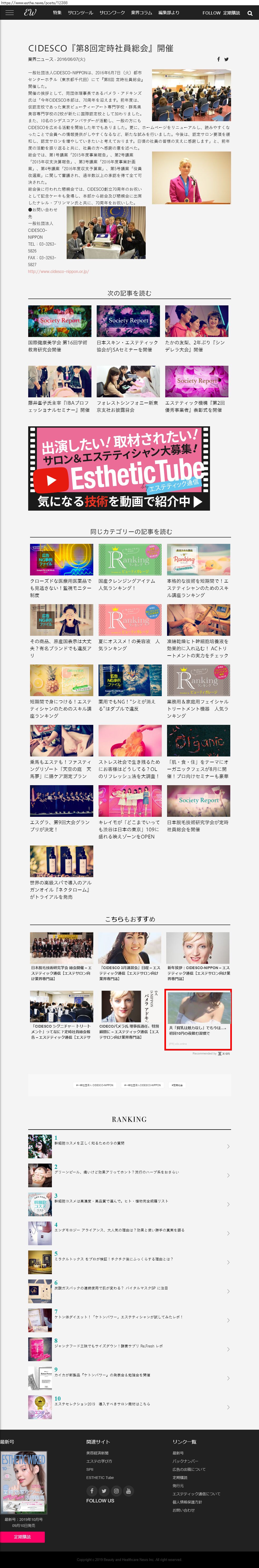This screenshot has height=1568, width=259.
Task: Go to the 特集 section
Action: pos(57,13)
